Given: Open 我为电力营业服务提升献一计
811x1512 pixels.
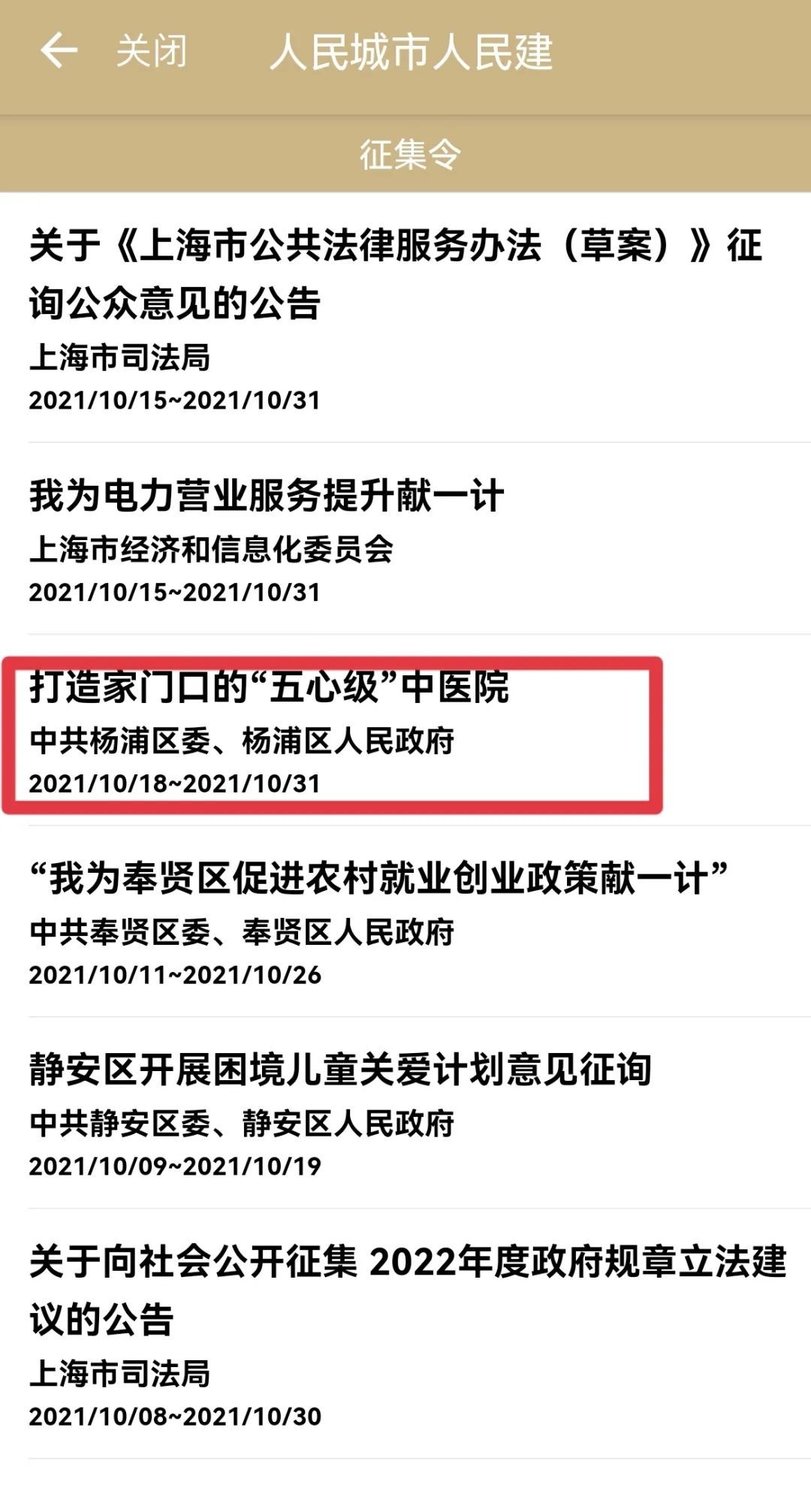Looking at the screenshot, I should 267,496.
